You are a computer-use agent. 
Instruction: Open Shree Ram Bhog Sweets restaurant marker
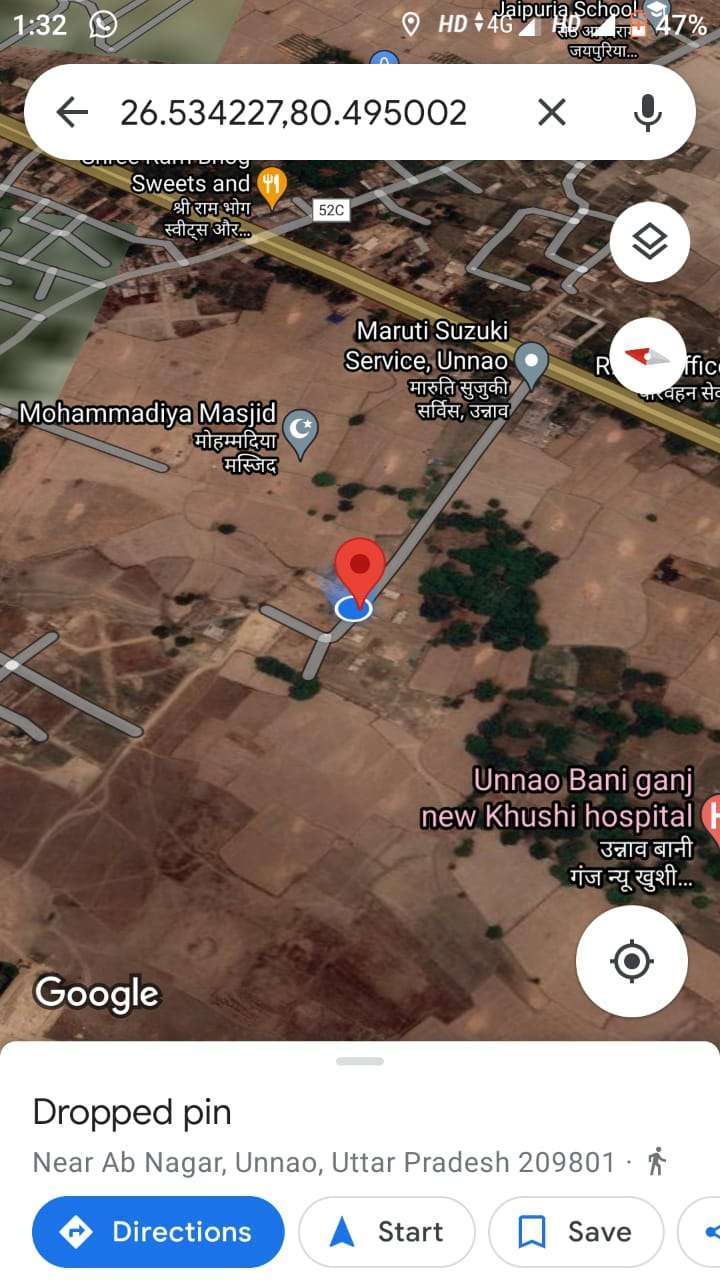tap(273, 184)
